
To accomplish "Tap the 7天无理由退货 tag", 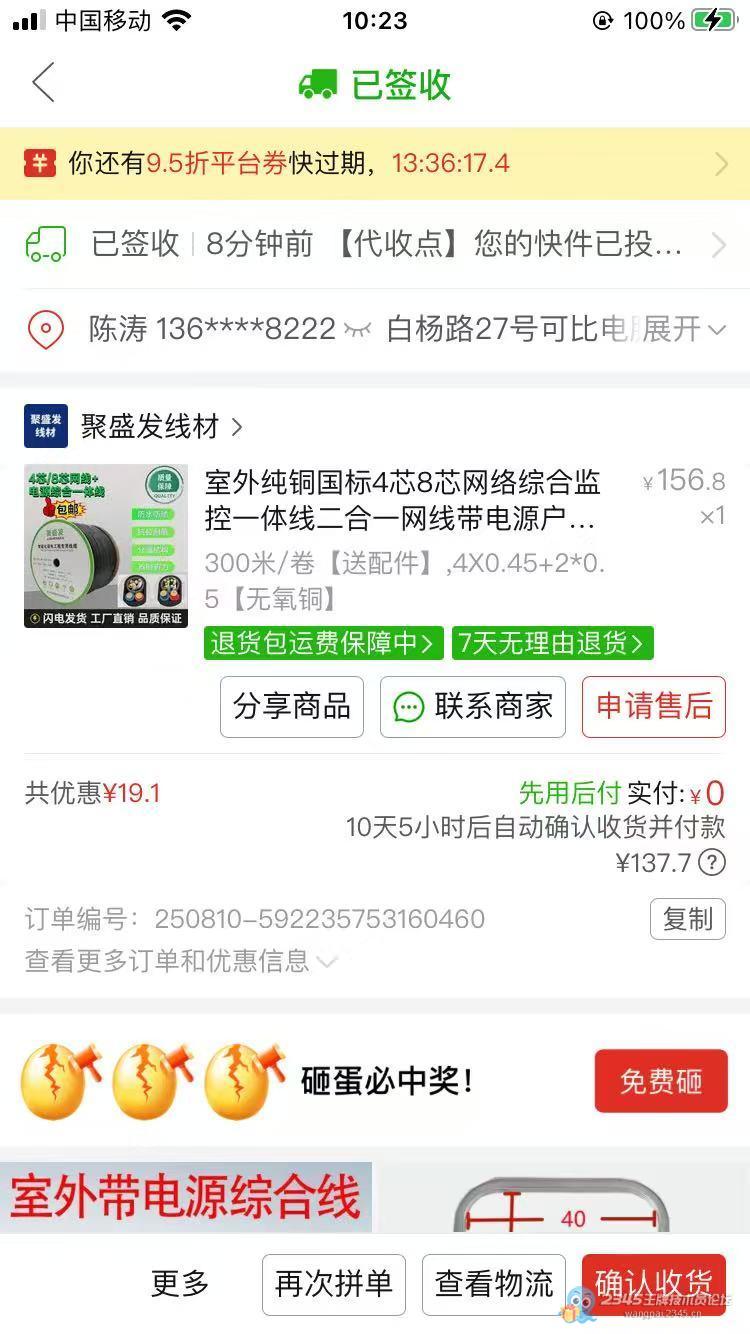I will click(552, 642).
